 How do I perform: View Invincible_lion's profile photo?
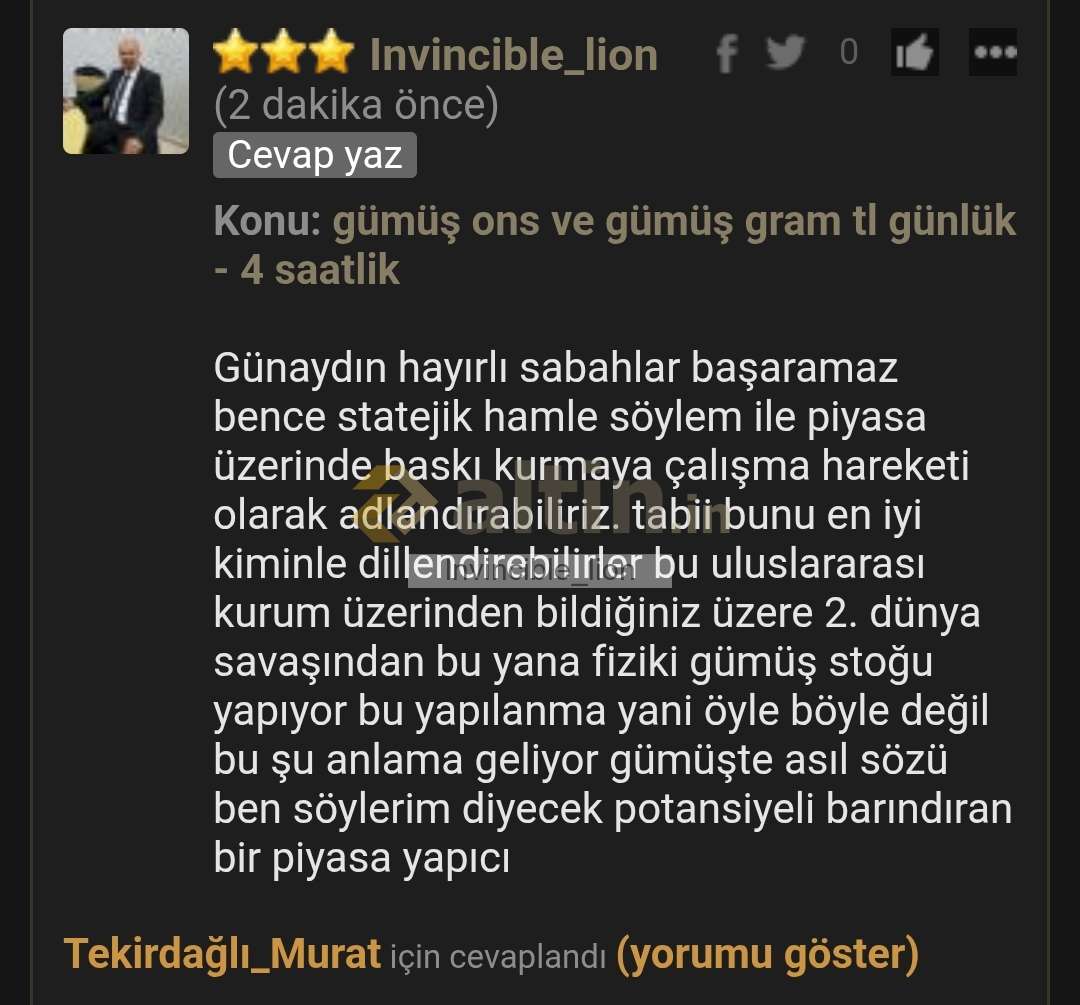pos(126,91)
